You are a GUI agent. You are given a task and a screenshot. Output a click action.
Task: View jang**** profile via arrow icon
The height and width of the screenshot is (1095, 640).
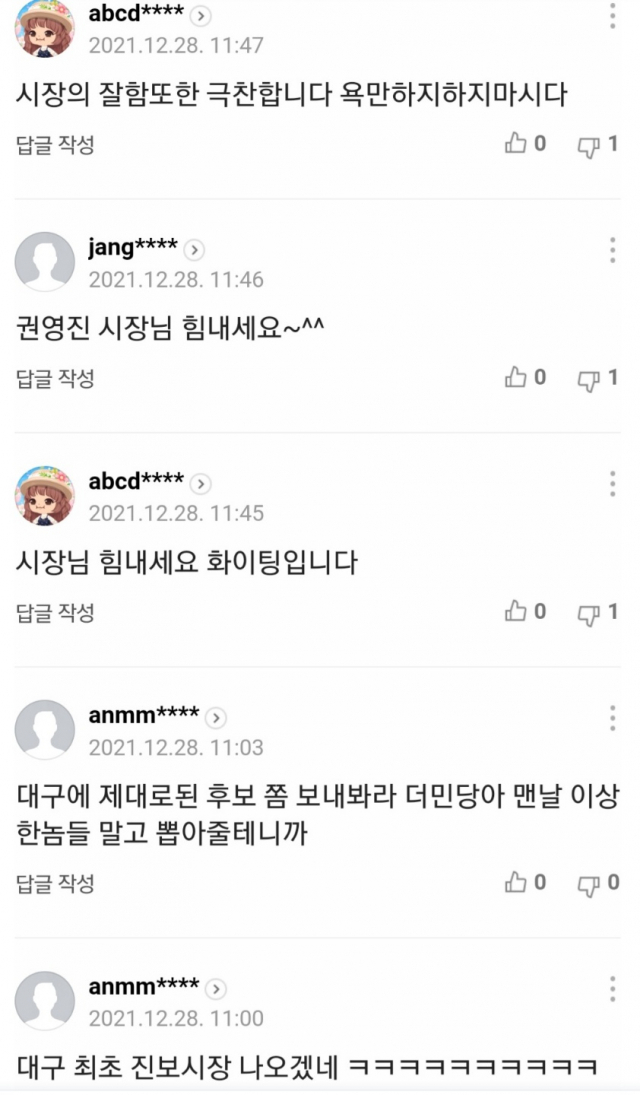195,249
